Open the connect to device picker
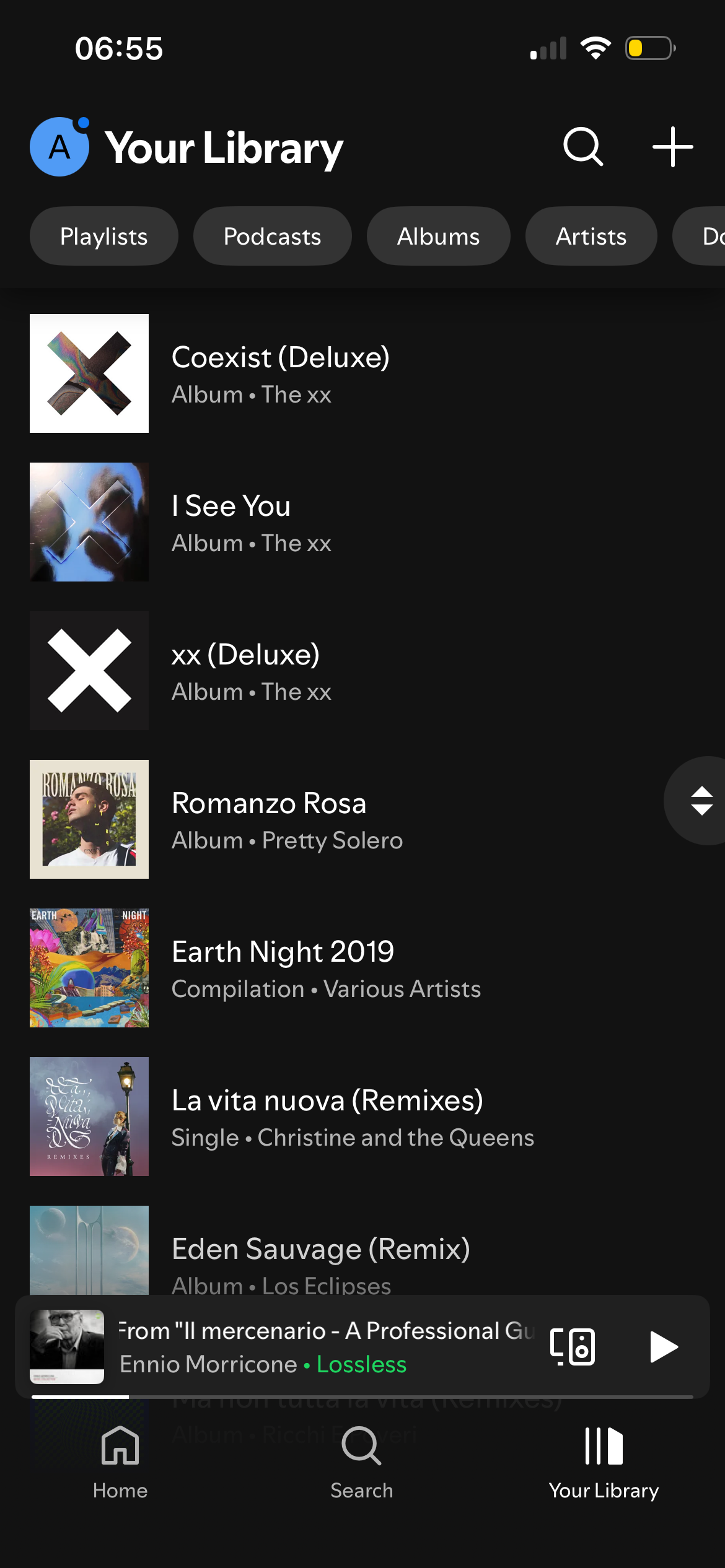This screenshot has height=1568, width=725. pyautogui.click(x=573, y=1347)
